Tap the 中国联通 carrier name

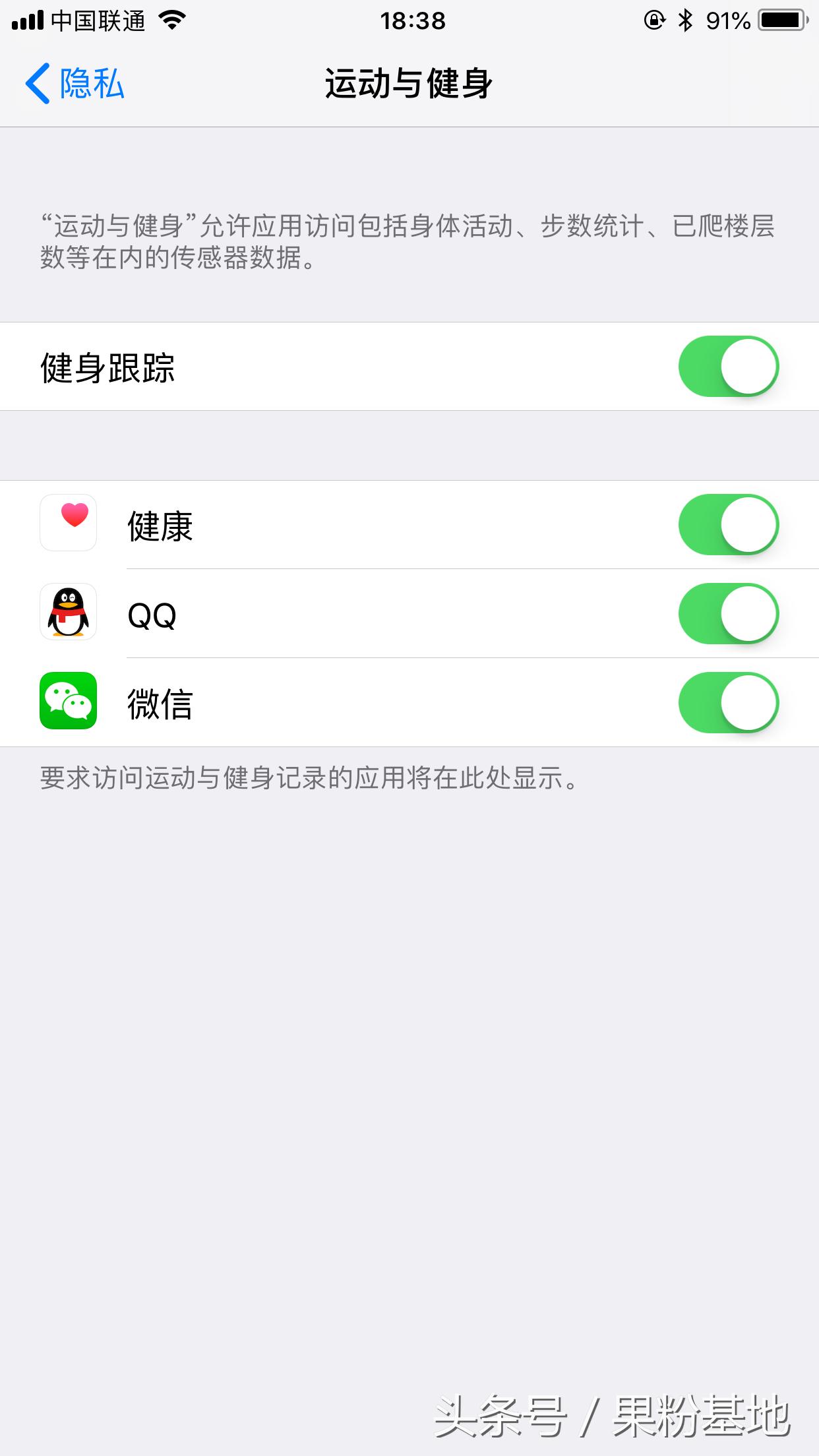(x=99, y=20)
